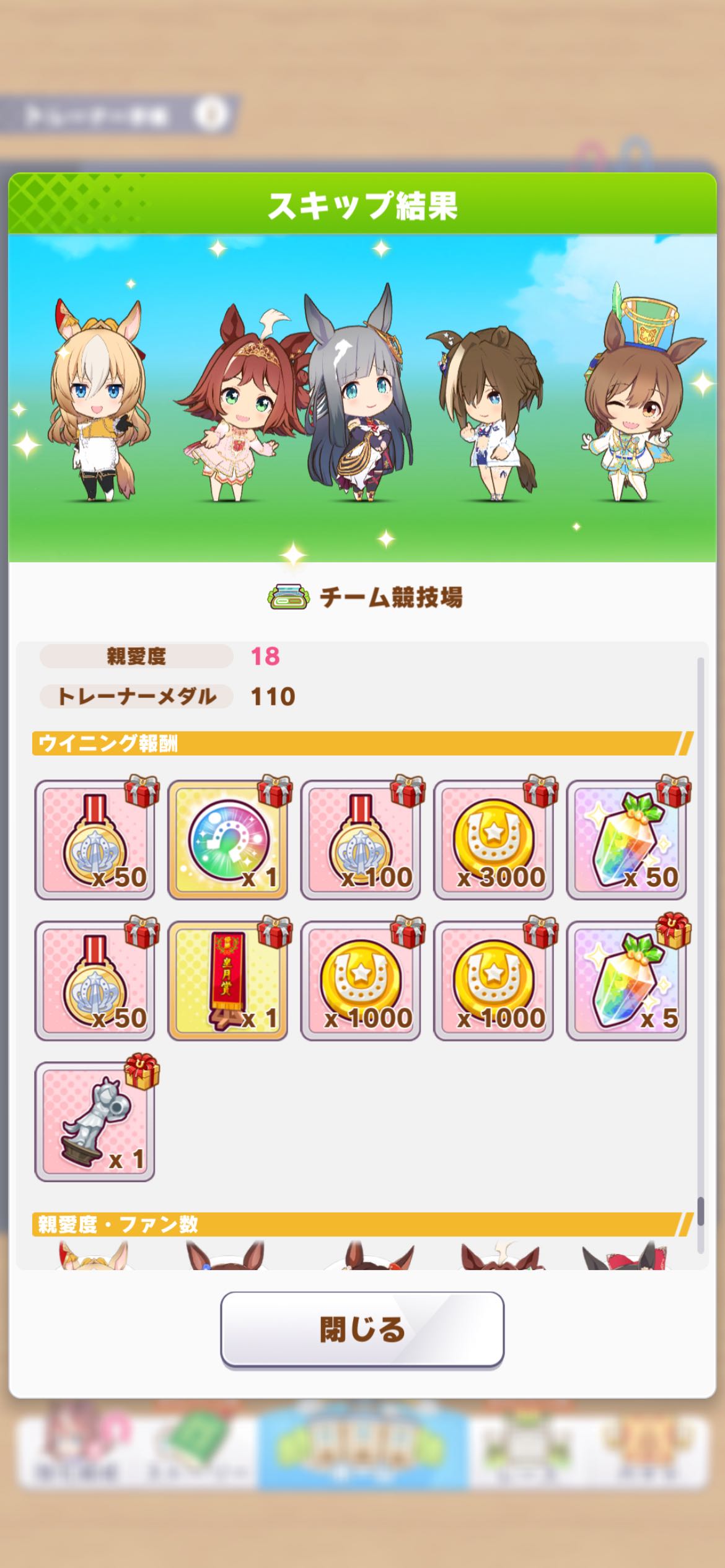Open the medal x100 reward details

click(x=361, y=840)
